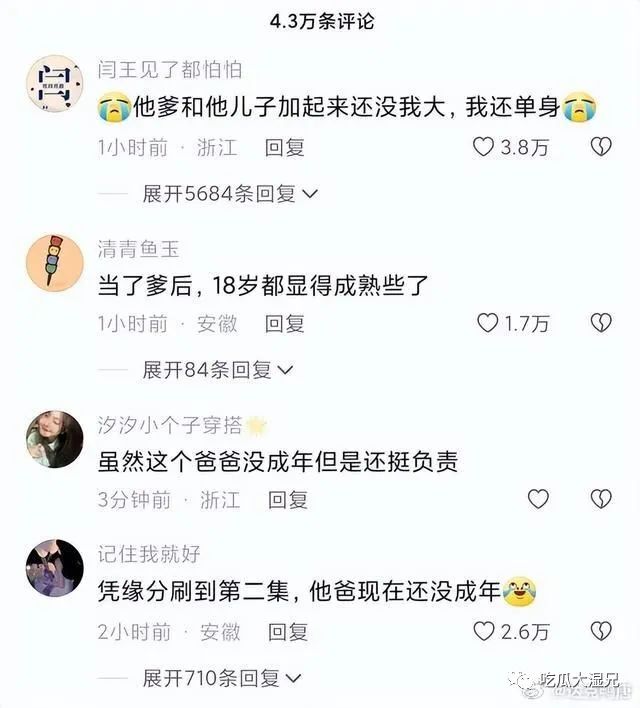Viewport: 640px width, 708px height.
Task: Reply to 汐汐小个子穿搭's comment
Action: tap(287, 499)
